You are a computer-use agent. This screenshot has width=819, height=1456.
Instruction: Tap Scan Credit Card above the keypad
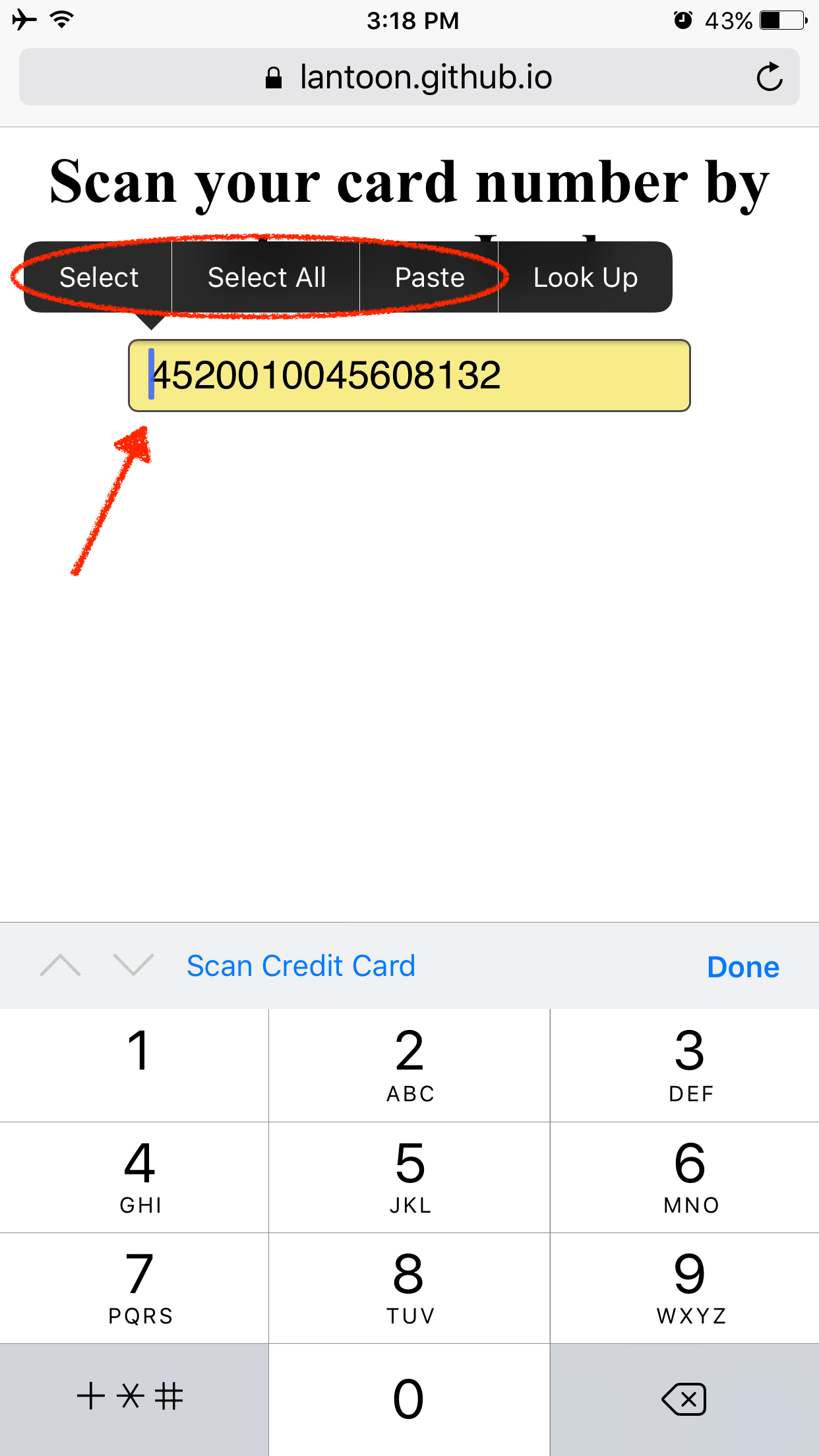301,966
